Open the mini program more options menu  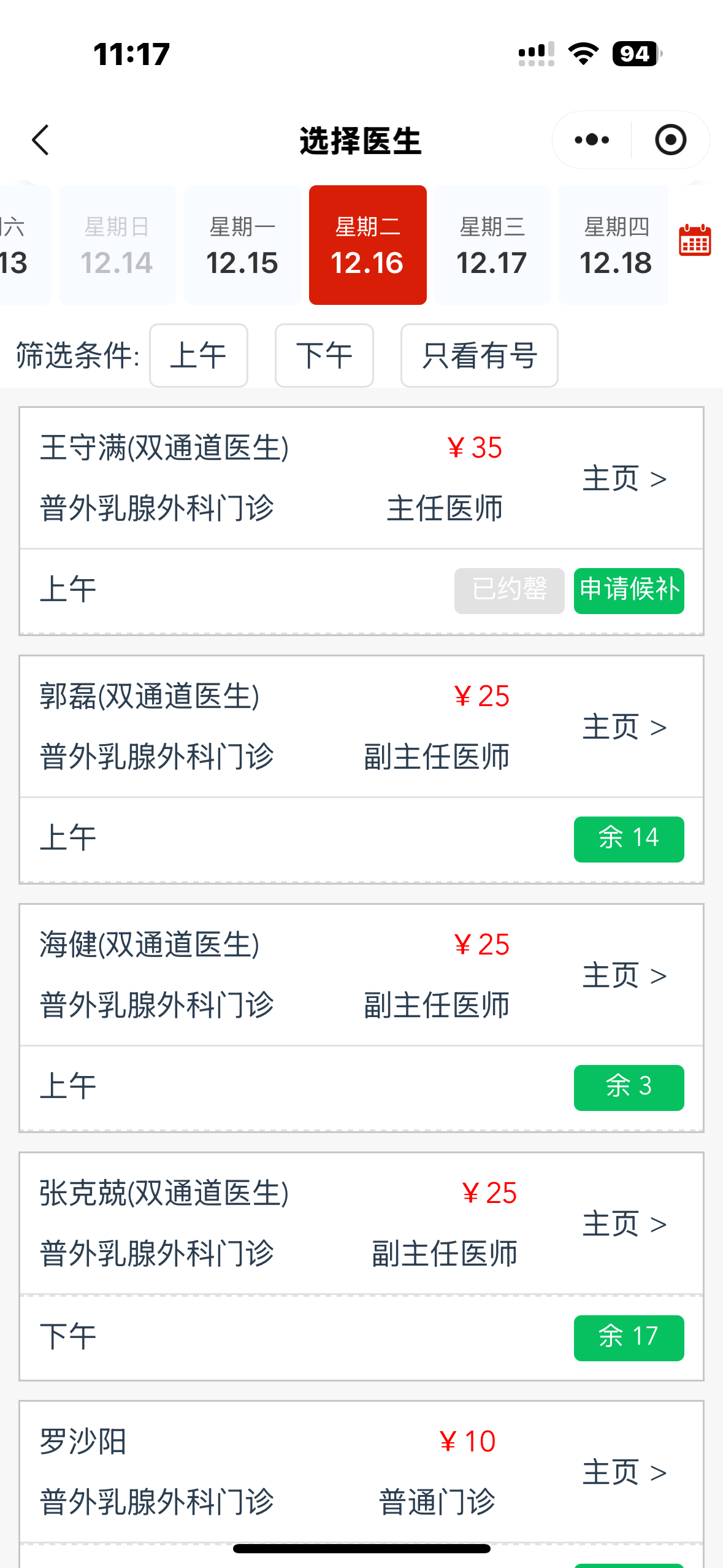(x=592, y=140)
